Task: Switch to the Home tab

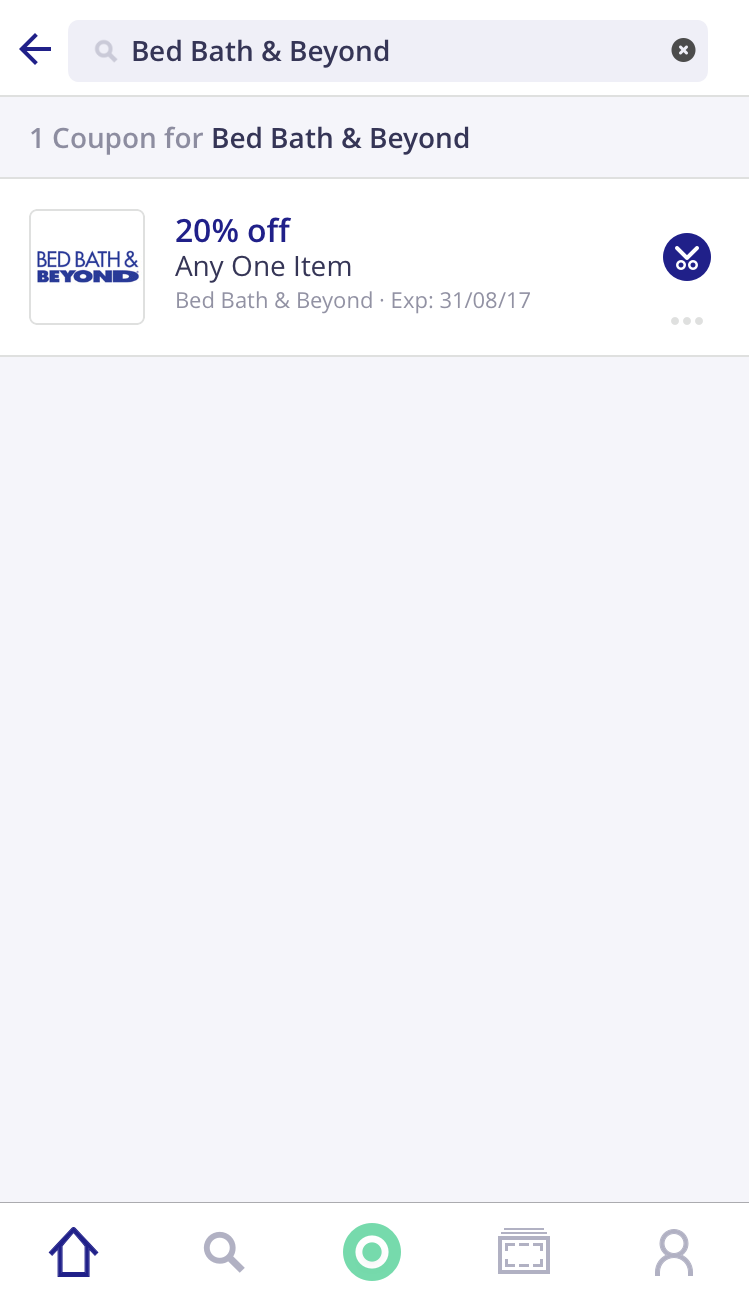Action: point(74,1252)
